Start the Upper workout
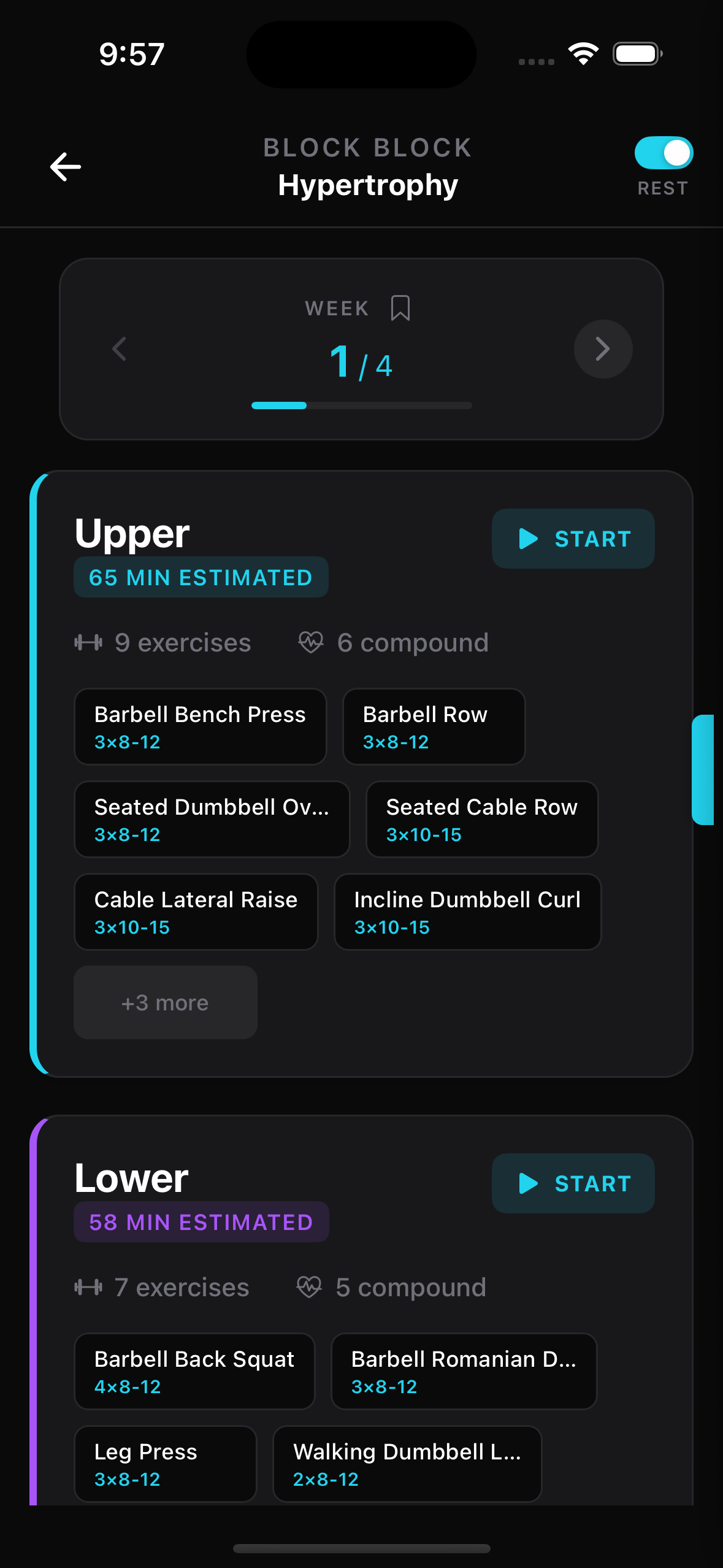Viewport: 723px width, 1568px height. click(x=573, y=539)
